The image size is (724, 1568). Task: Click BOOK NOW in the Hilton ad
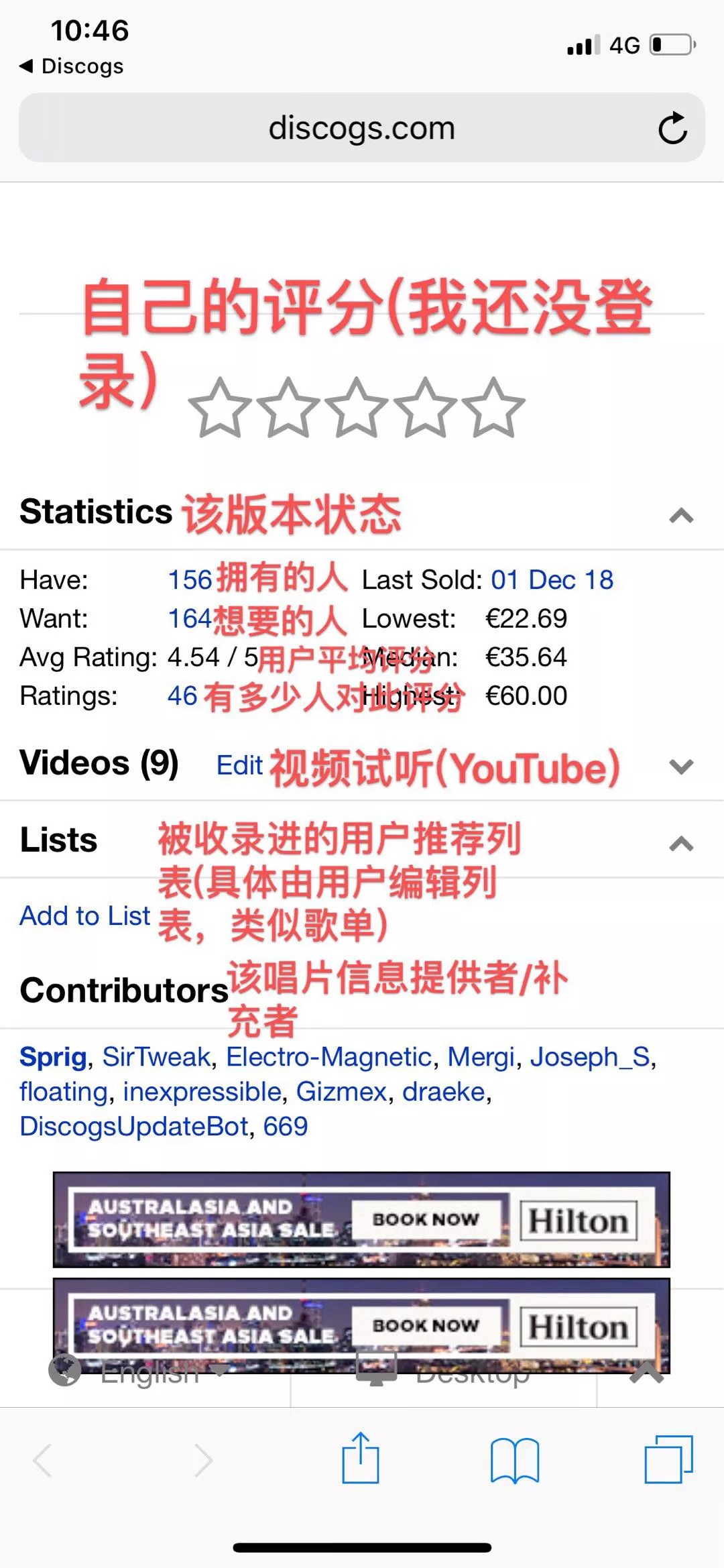coord(428,1219)
